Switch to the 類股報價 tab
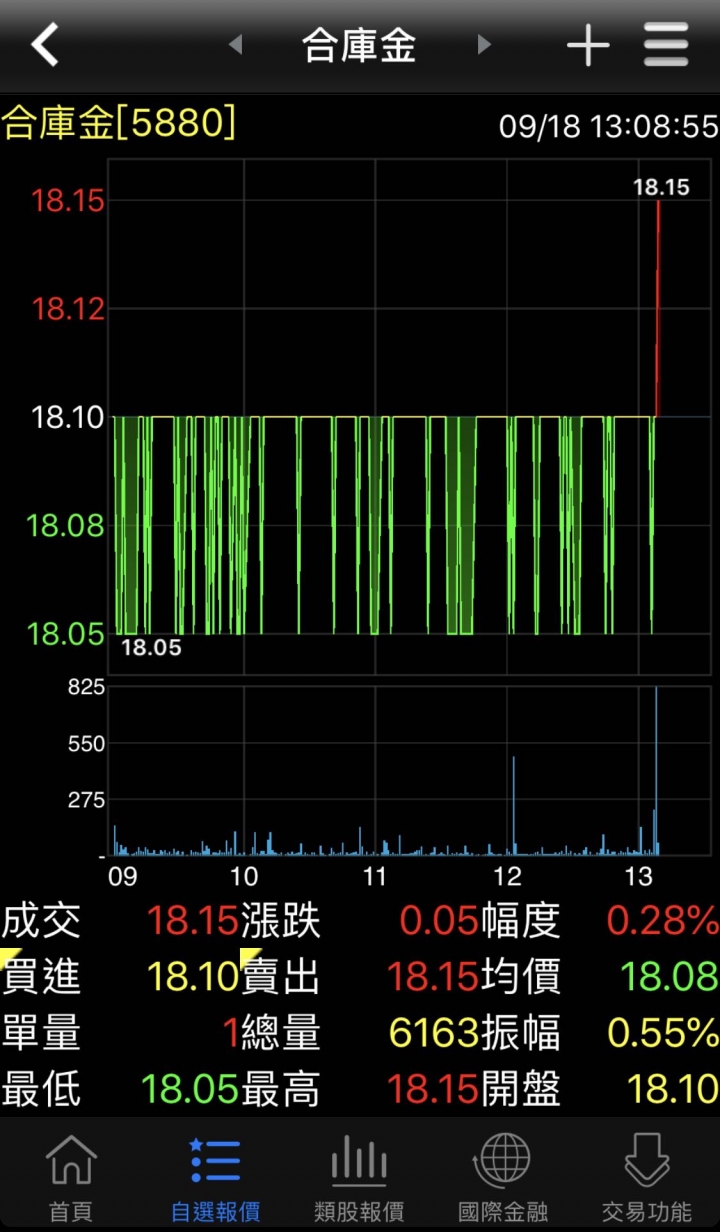 coord(359,1177)
